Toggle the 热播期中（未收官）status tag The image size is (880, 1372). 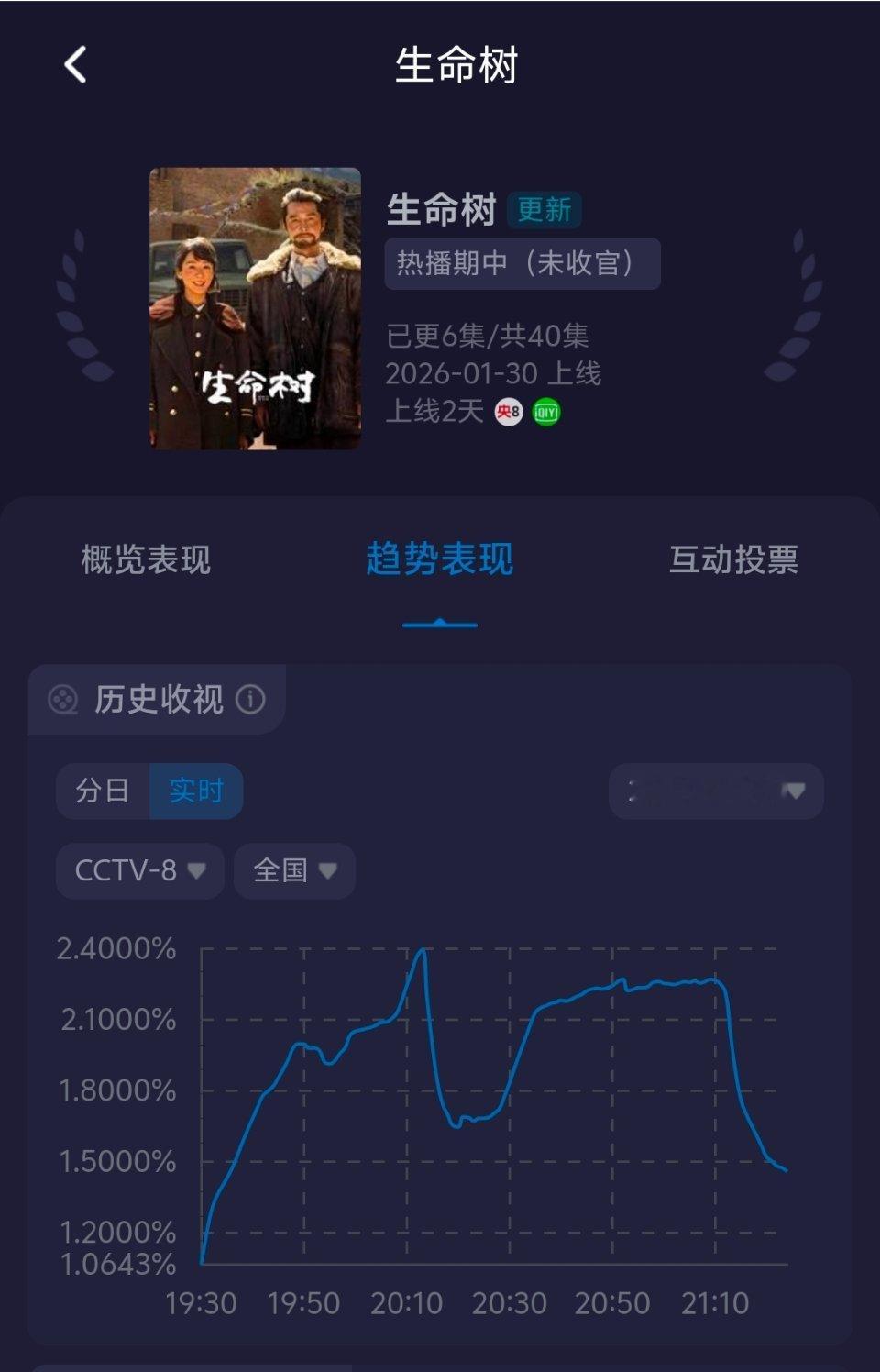point(523,265)
